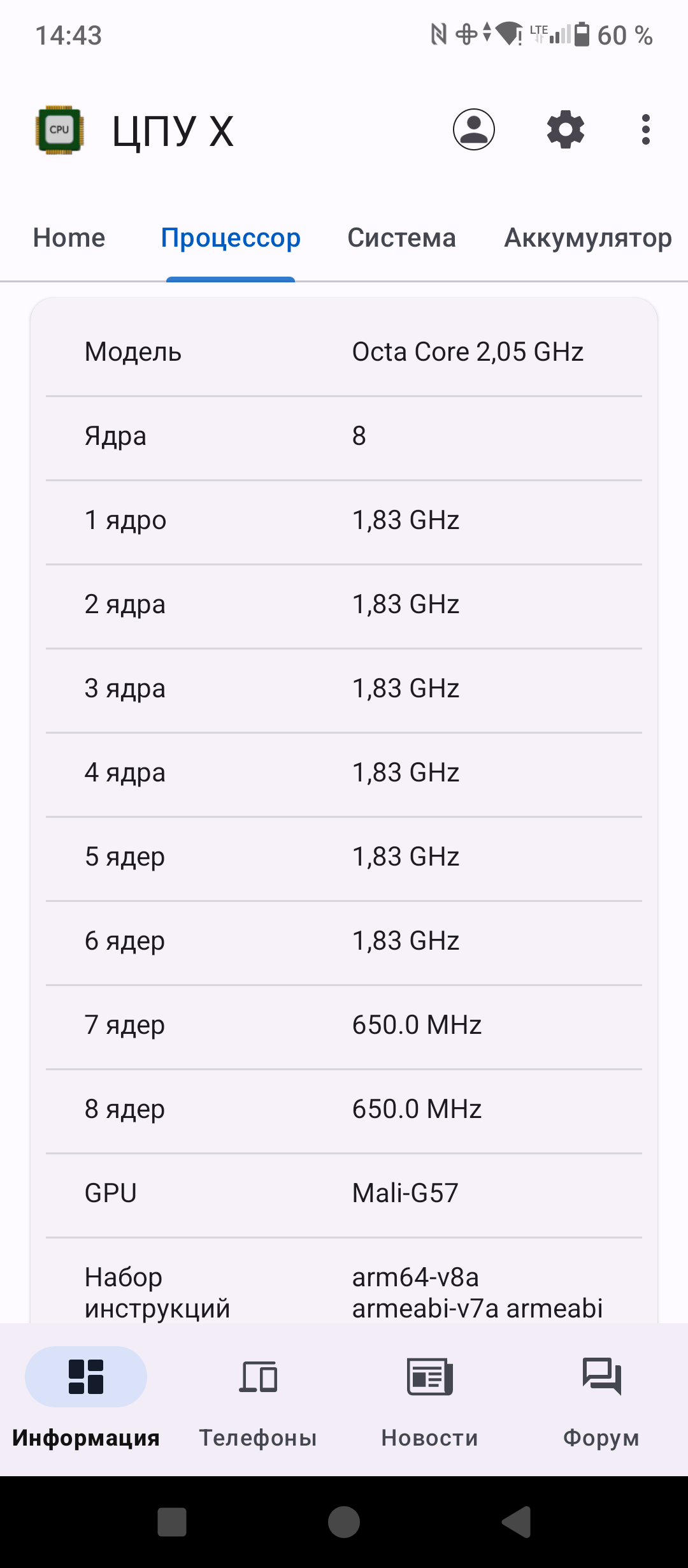Open settings via the gear icon

coord(566,129)
